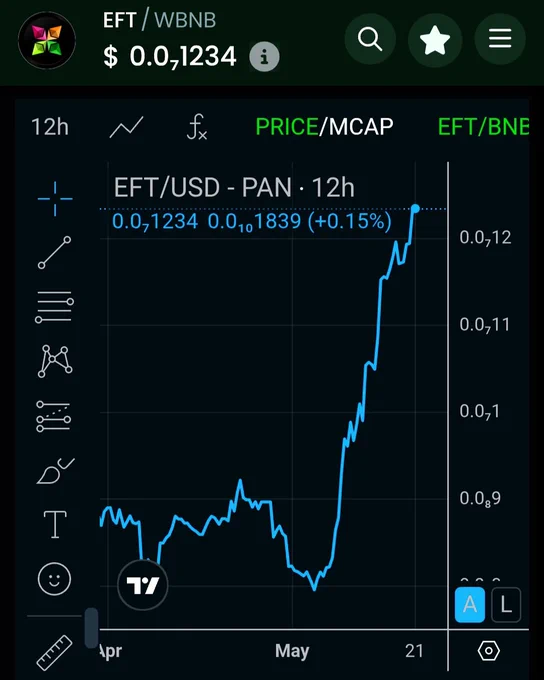Show price info via the i icon

pyautogui.click(x=264, y=57)
